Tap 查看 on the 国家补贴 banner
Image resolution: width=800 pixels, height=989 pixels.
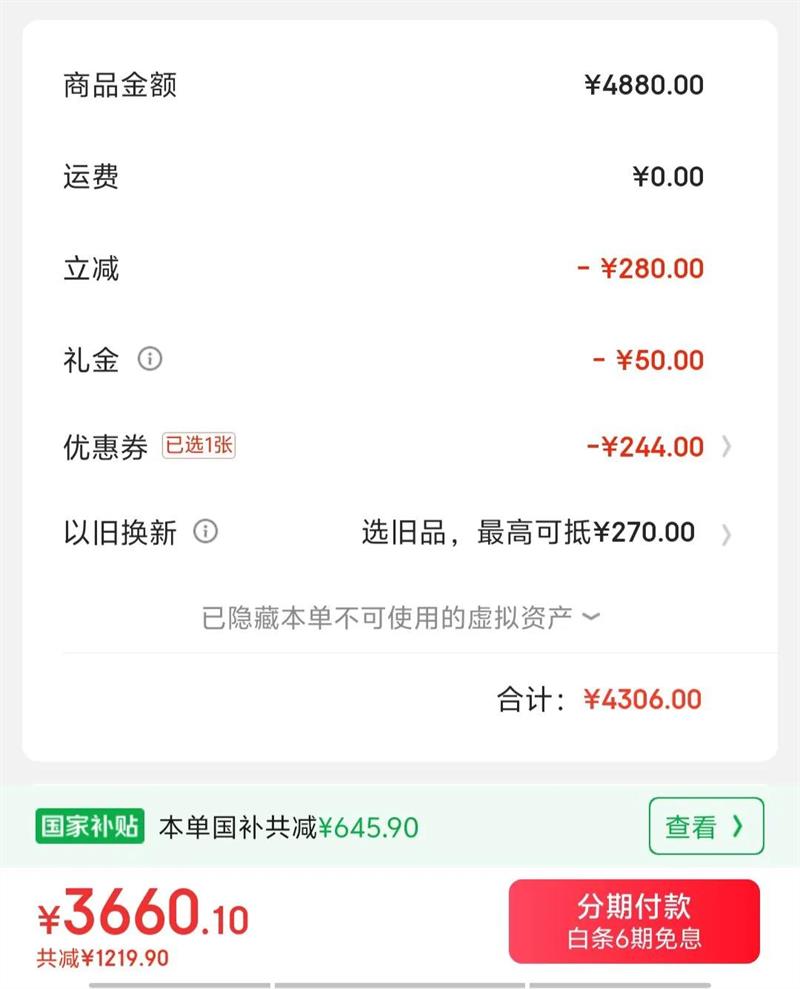(706, 826)
